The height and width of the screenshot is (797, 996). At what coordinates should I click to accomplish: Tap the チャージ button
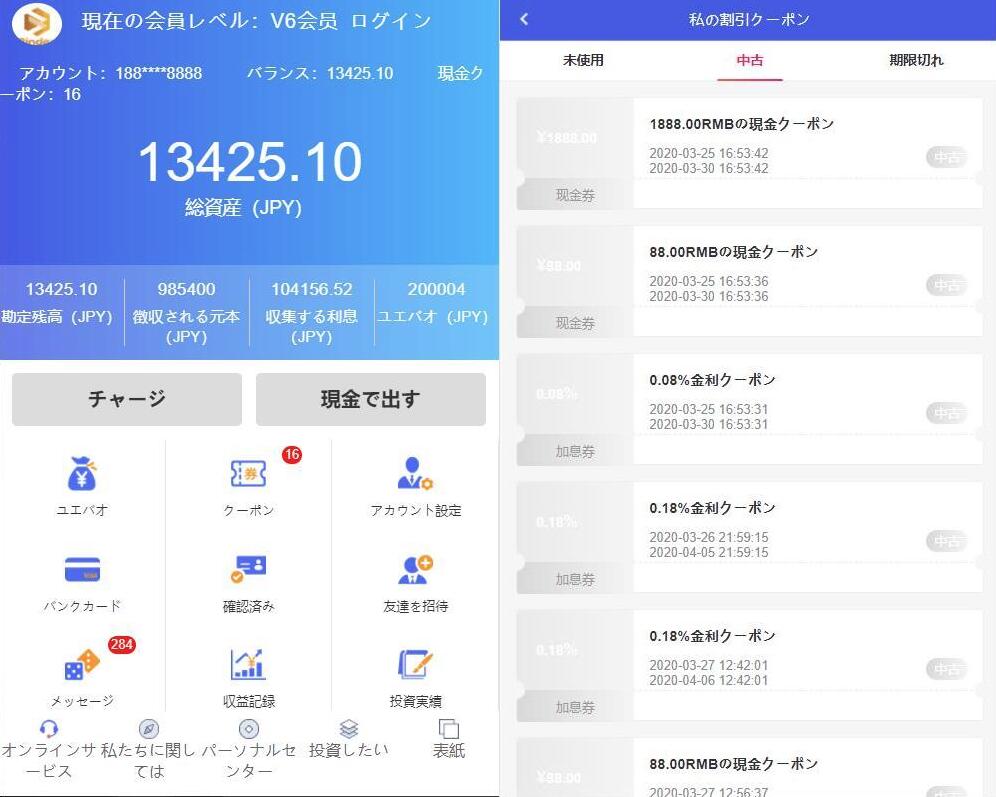tap(127, 399)
